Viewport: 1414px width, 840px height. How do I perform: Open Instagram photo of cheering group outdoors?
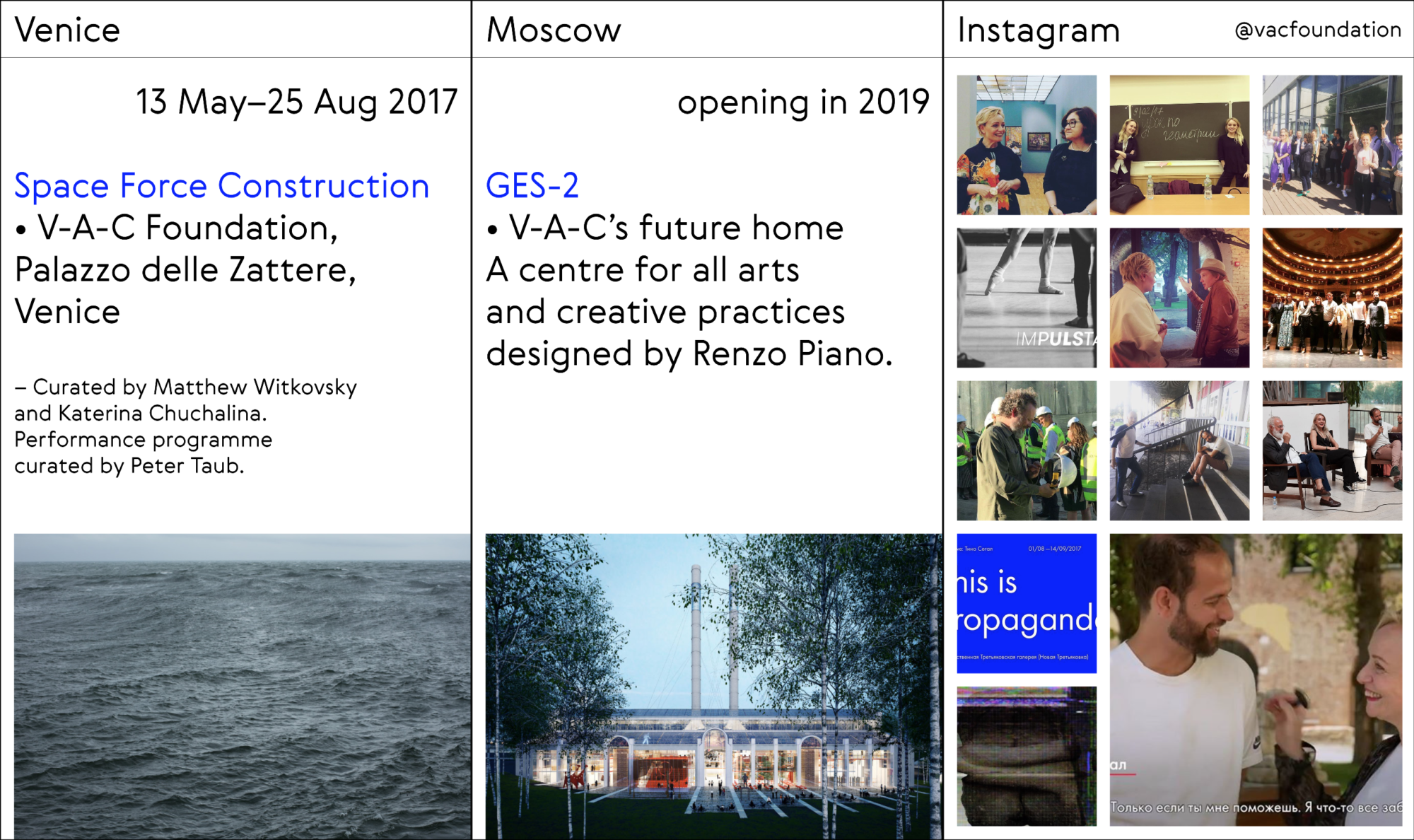1332,145
